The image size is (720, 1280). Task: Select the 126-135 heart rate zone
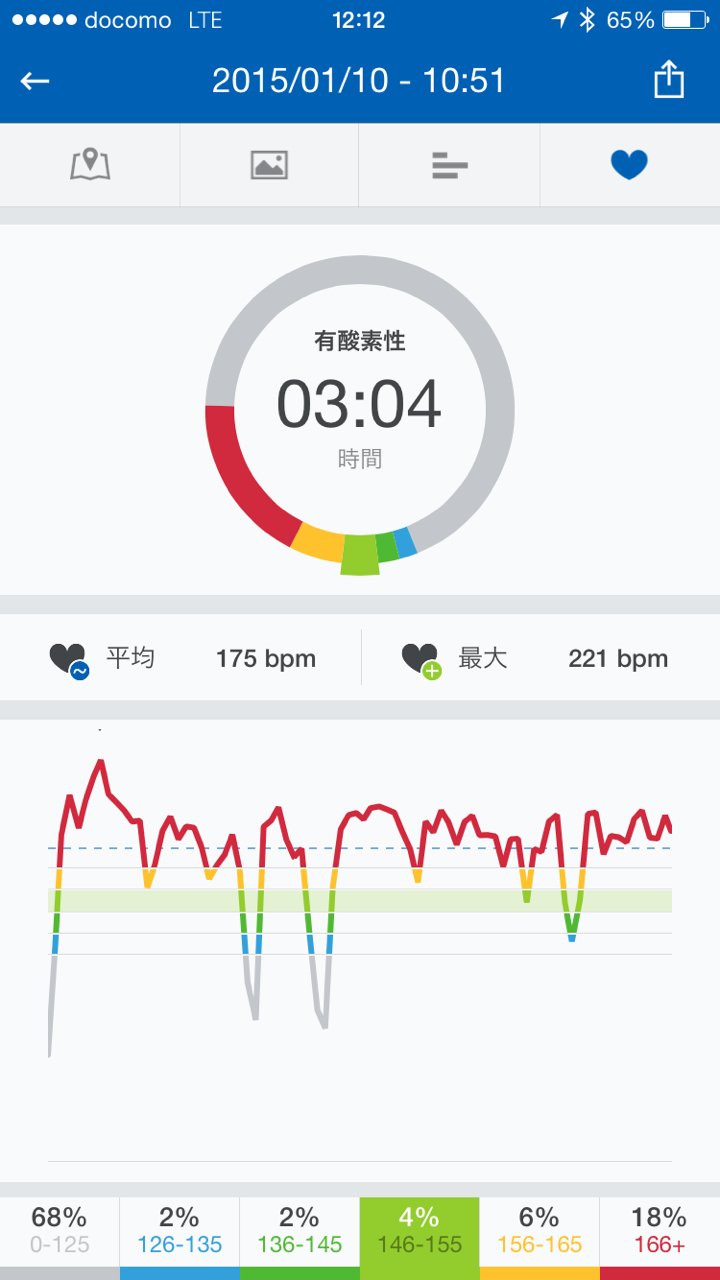[180, 1232]
